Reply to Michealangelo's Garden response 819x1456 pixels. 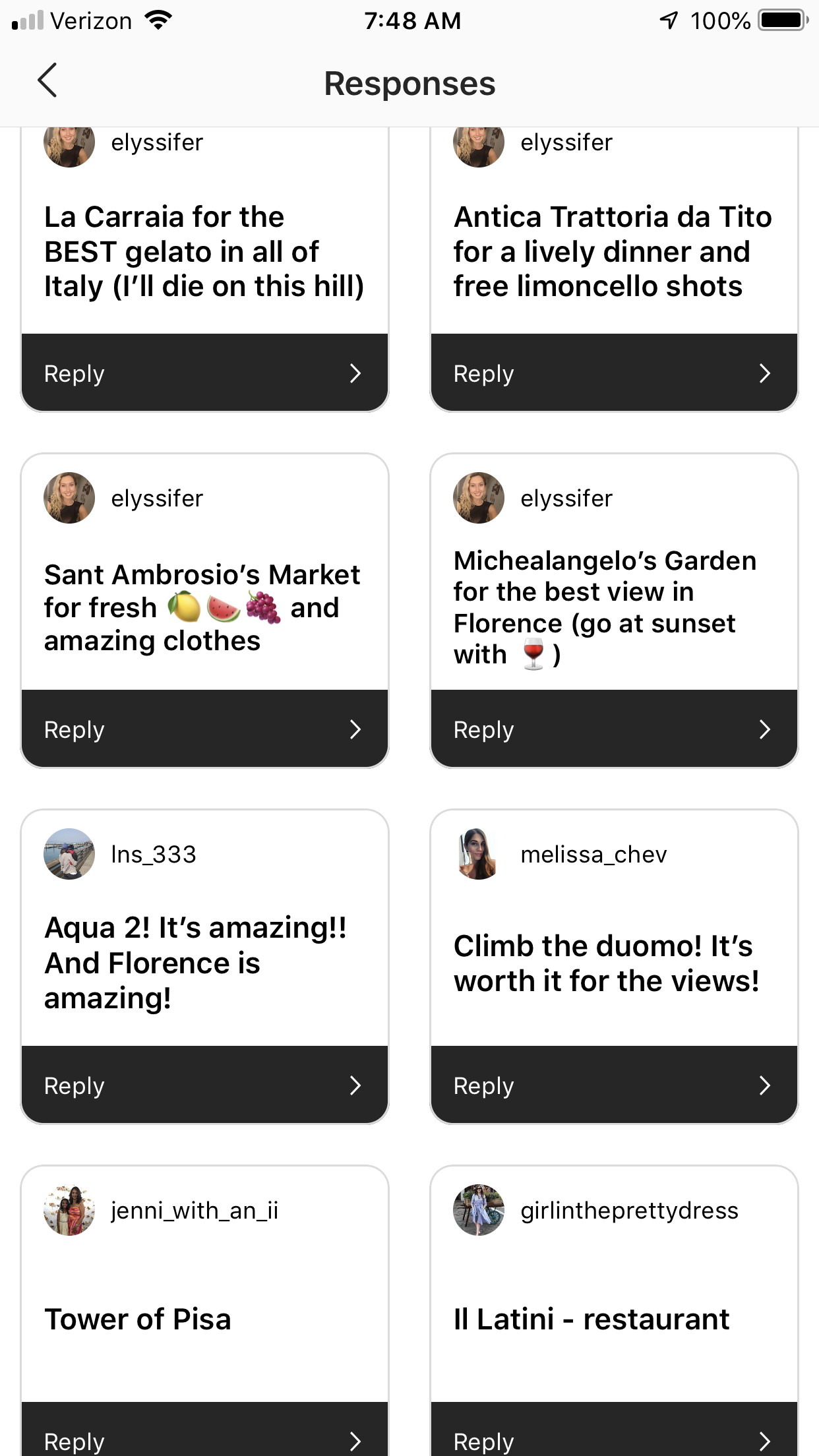click(613, 729)
